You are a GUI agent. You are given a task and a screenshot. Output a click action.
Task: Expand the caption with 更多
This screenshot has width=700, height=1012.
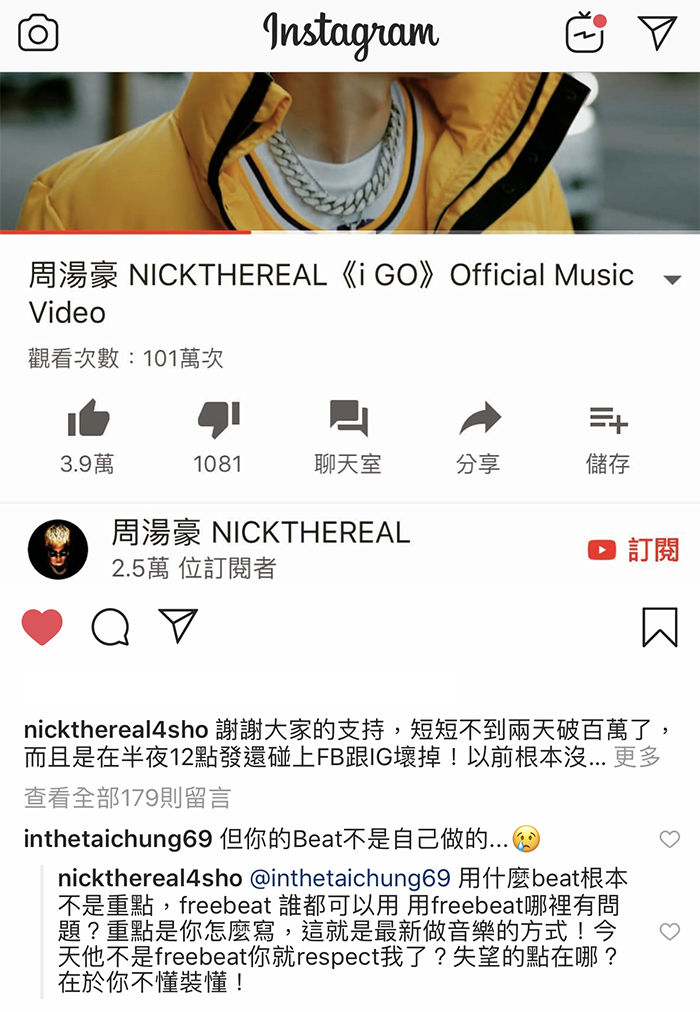click(637, 757)
